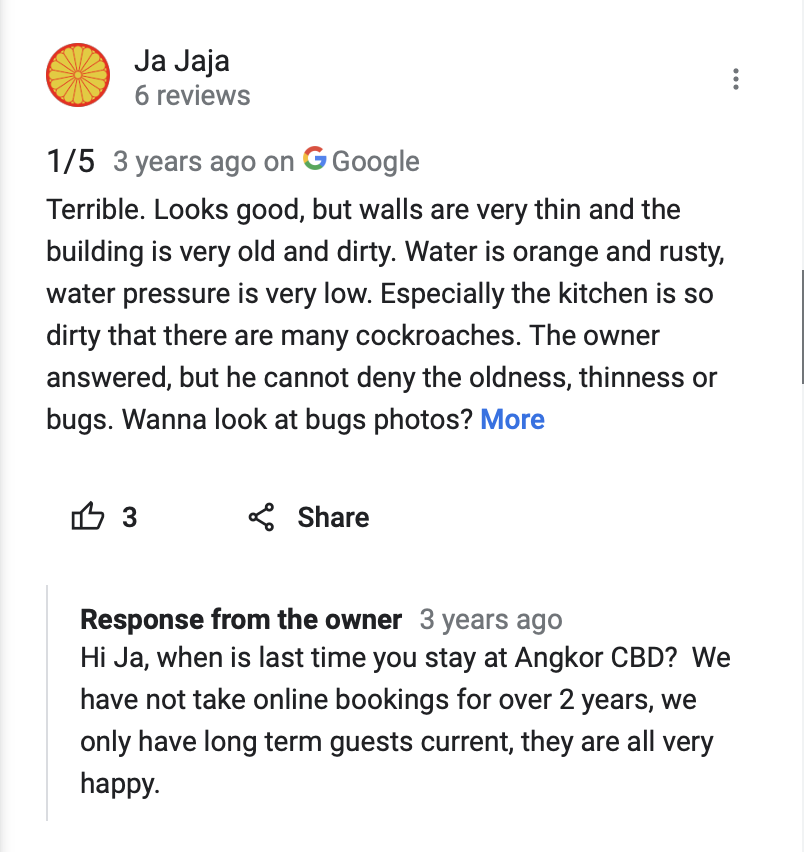Open the overflow menu on Ja Jaja's review
This screenshot has height=852, width=804.
(x=736, y=79)
